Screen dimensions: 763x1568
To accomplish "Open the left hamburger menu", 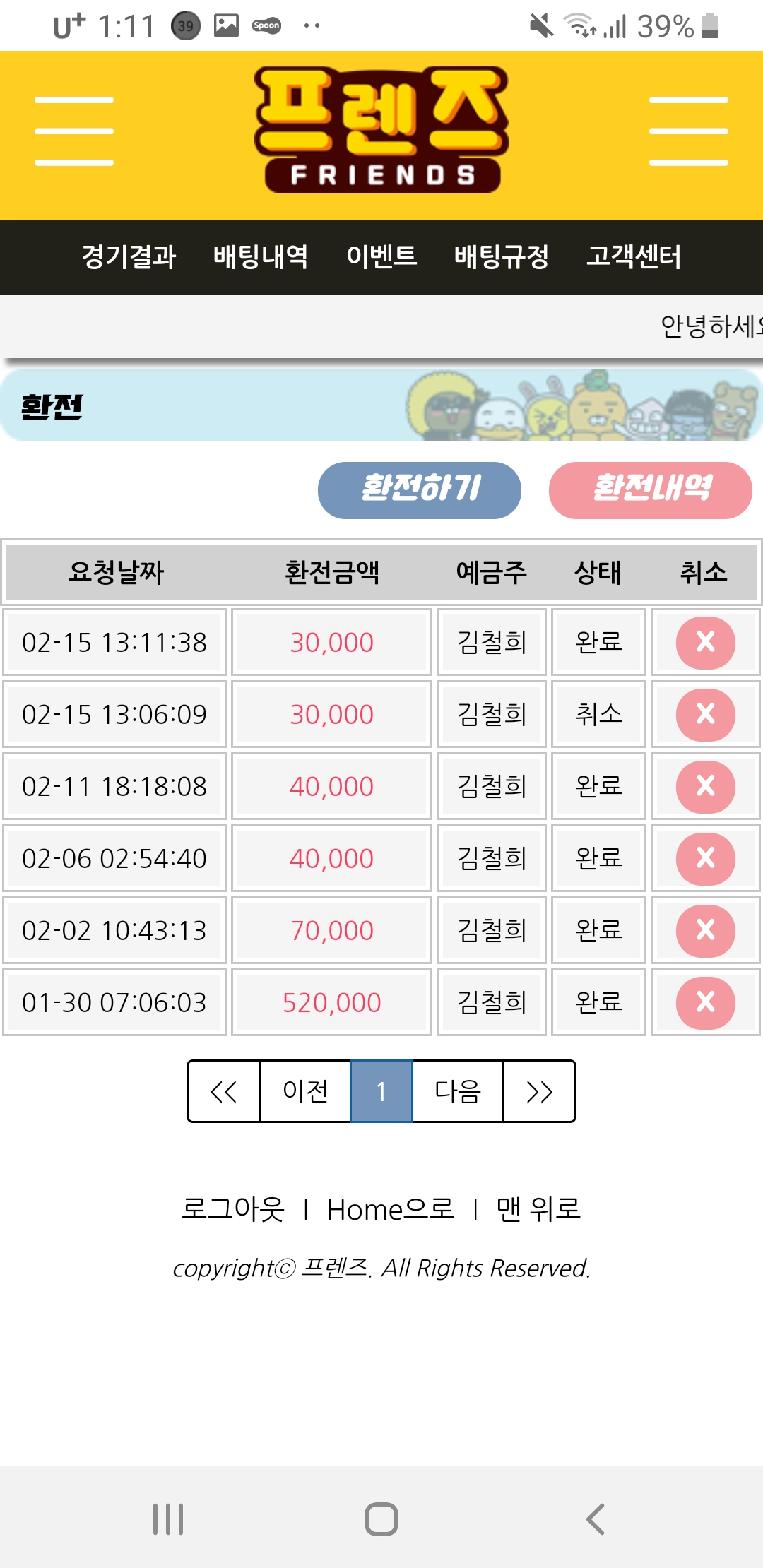I will coord(74,131).
